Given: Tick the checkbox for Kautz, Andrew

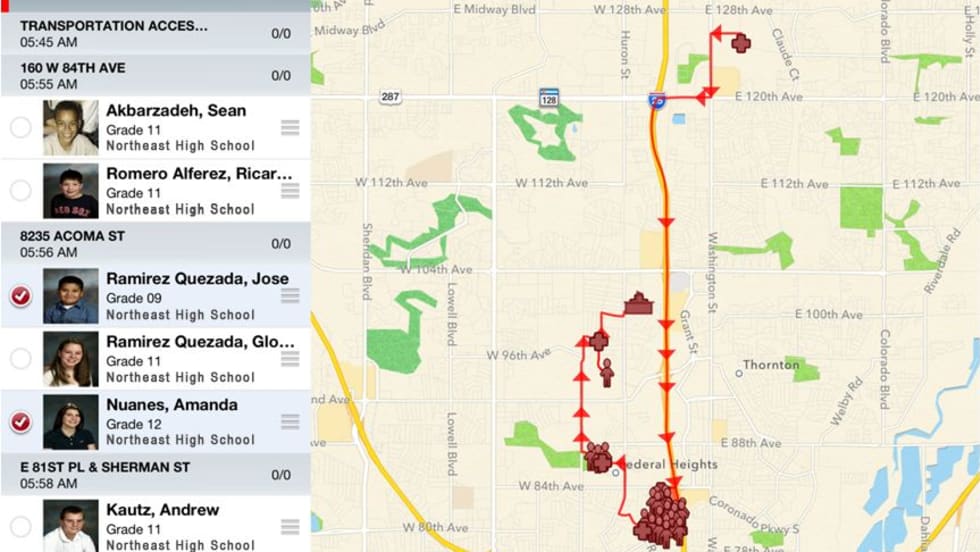Looking at the screenshot, I should click(20, 526).
